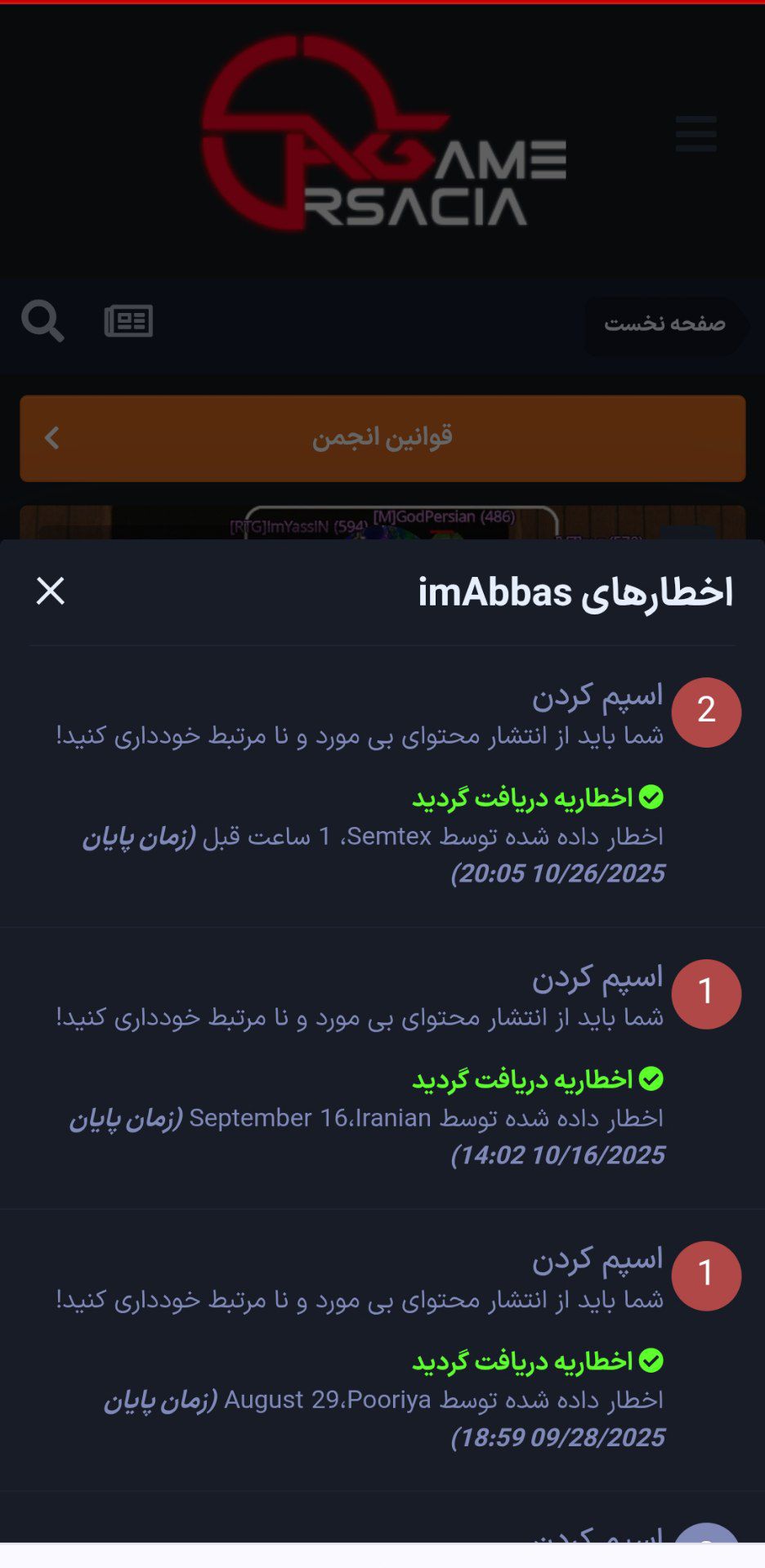The image size is (765, 1568).
Task: Open the warning issued by Semtex
Action: [x=597, y=696]
